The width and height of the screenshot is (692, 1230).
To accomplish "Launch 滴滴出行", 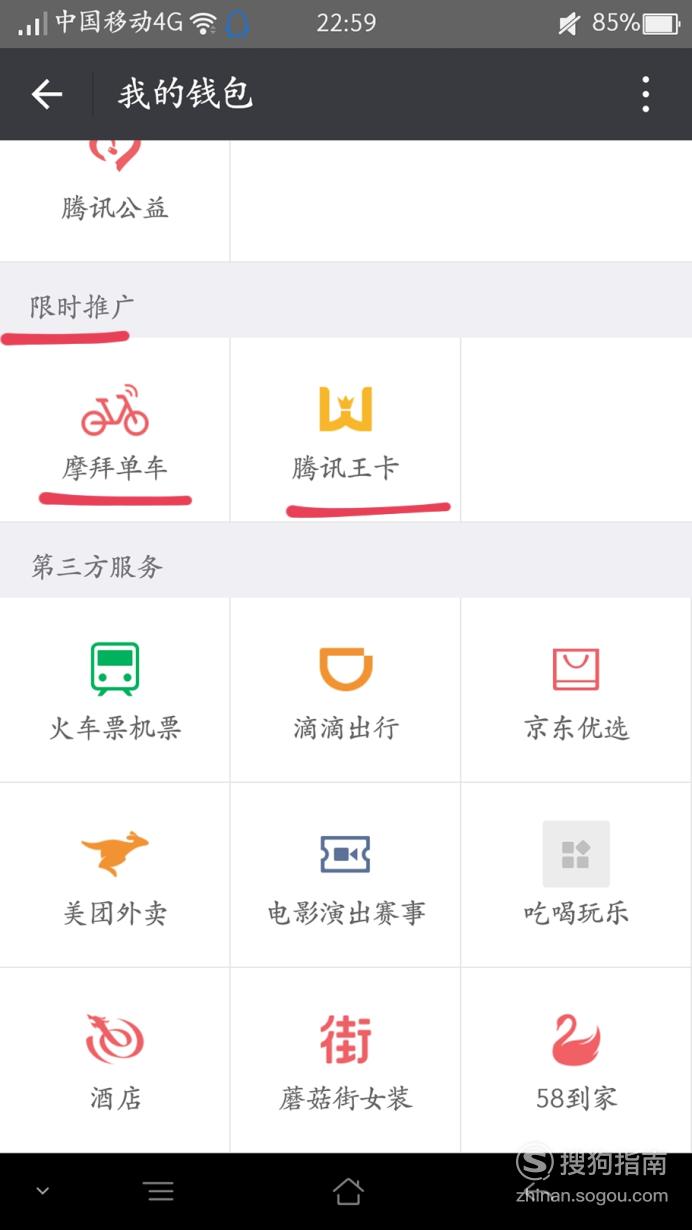I will pyautogui.click(x=345, y=690).
